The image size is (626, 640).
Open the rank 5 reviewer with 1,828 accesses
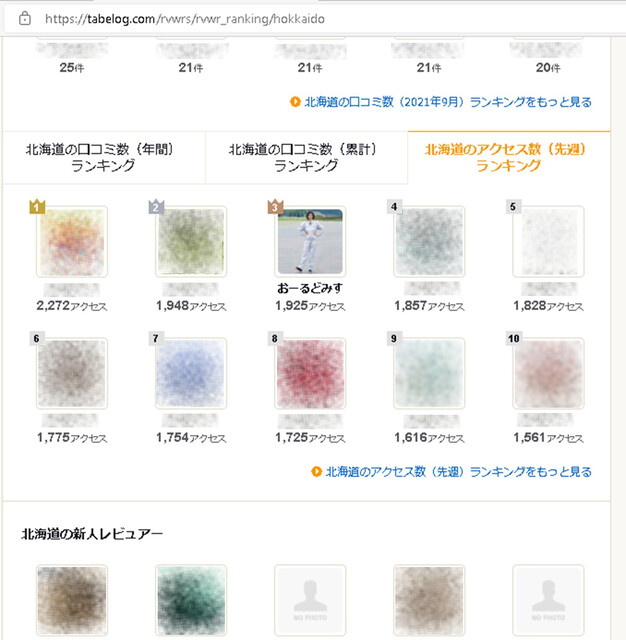(547, 241)
